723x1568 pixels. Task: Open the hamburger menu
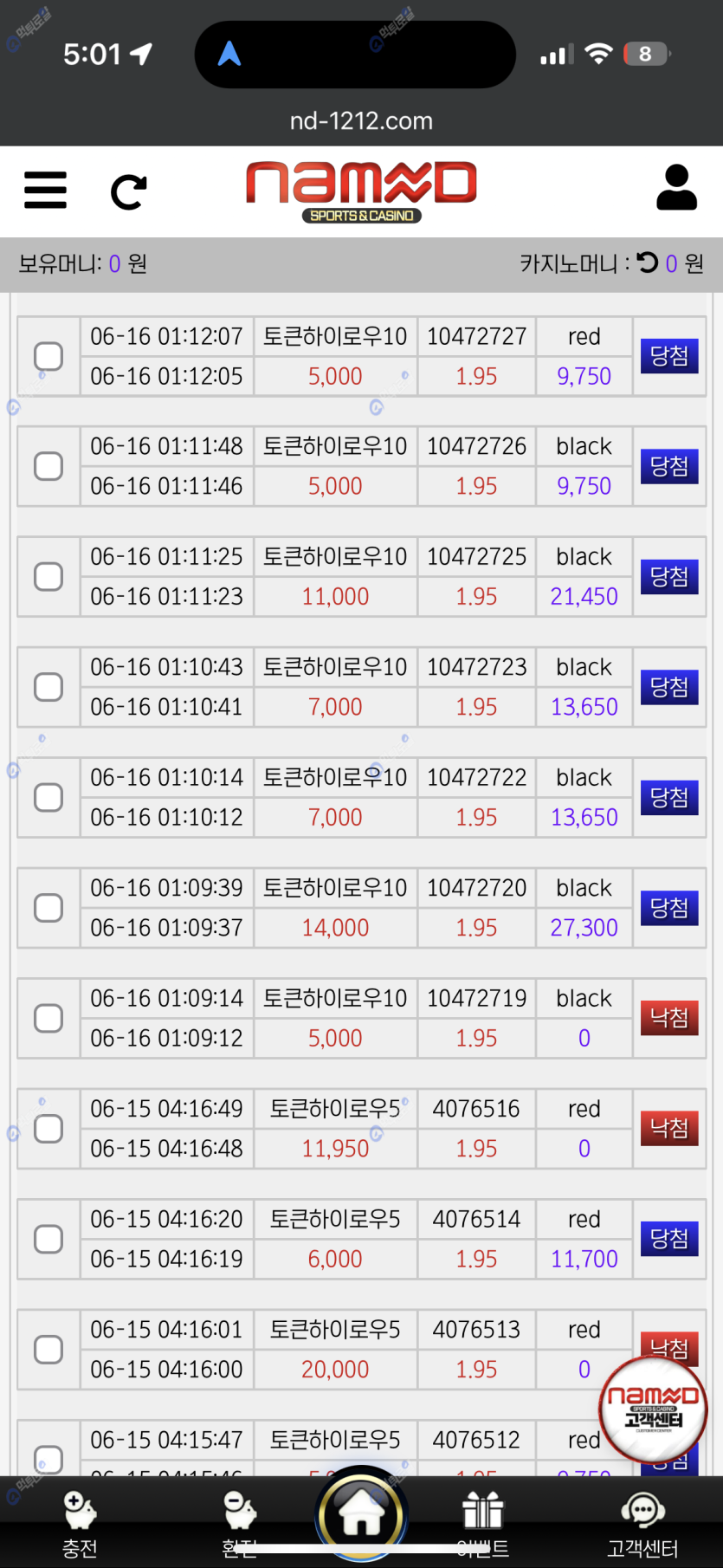[45, 190]
